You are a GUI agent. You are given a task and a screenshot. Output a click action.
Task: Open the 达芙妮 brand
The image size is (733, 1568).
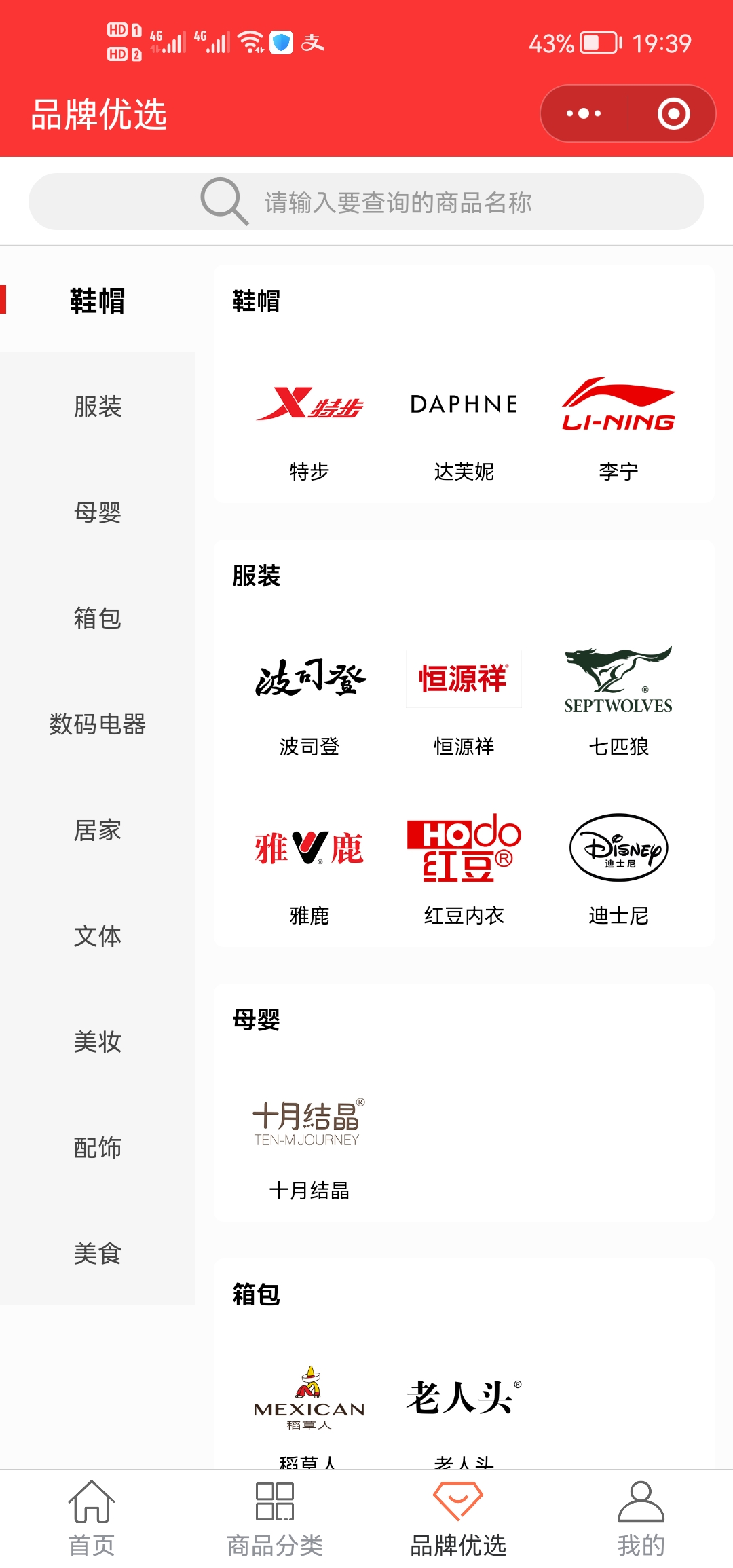coord(464,426)
